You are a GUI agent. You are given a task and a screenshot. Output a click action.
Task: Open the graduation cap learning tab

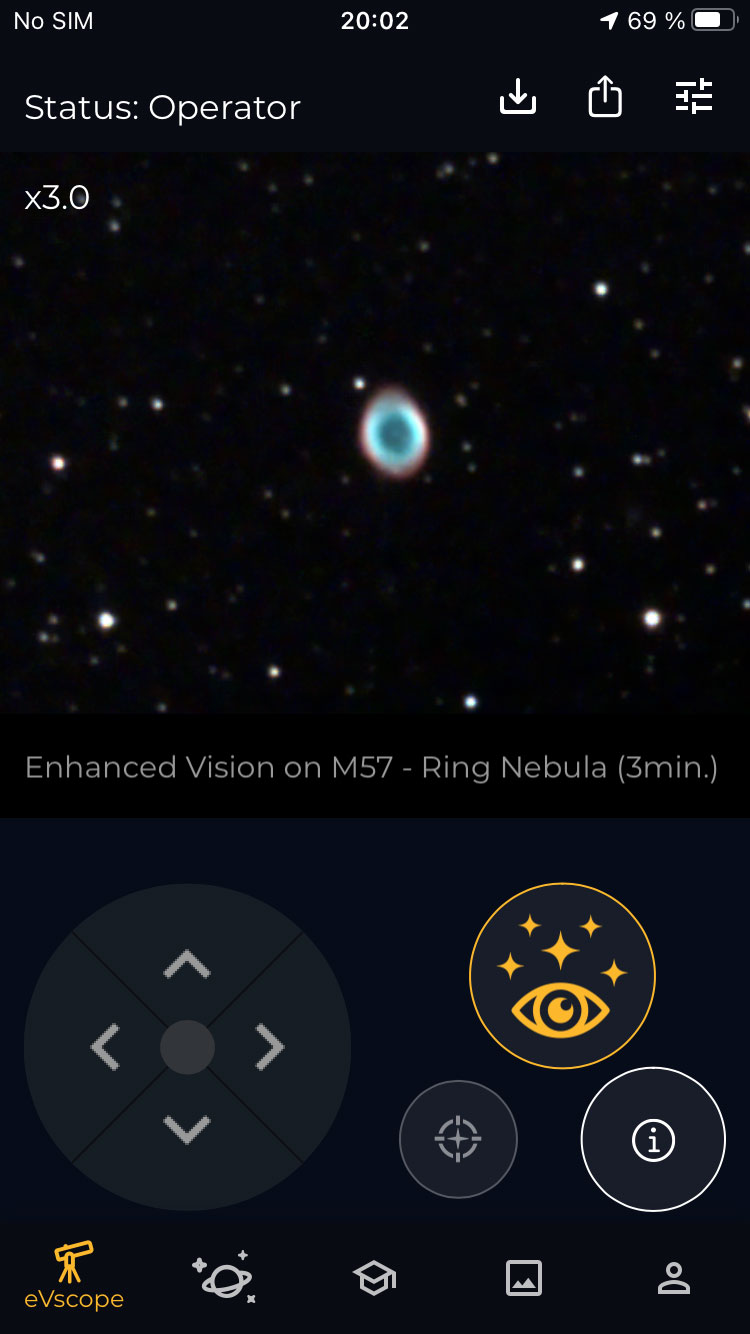(375, 1278)
